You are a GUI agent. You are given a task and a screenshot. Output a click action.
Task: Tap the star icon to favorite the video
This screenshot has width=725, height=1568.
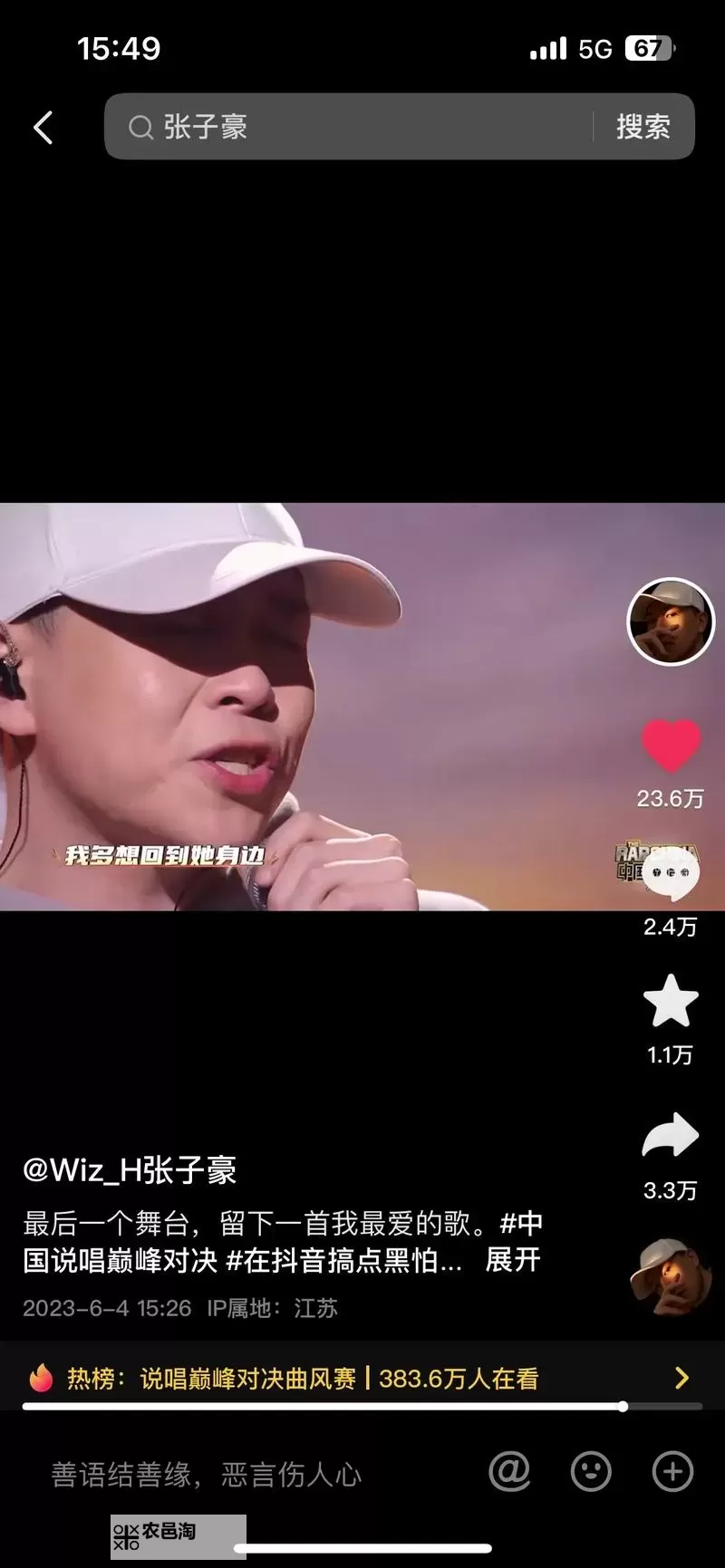671,1001
